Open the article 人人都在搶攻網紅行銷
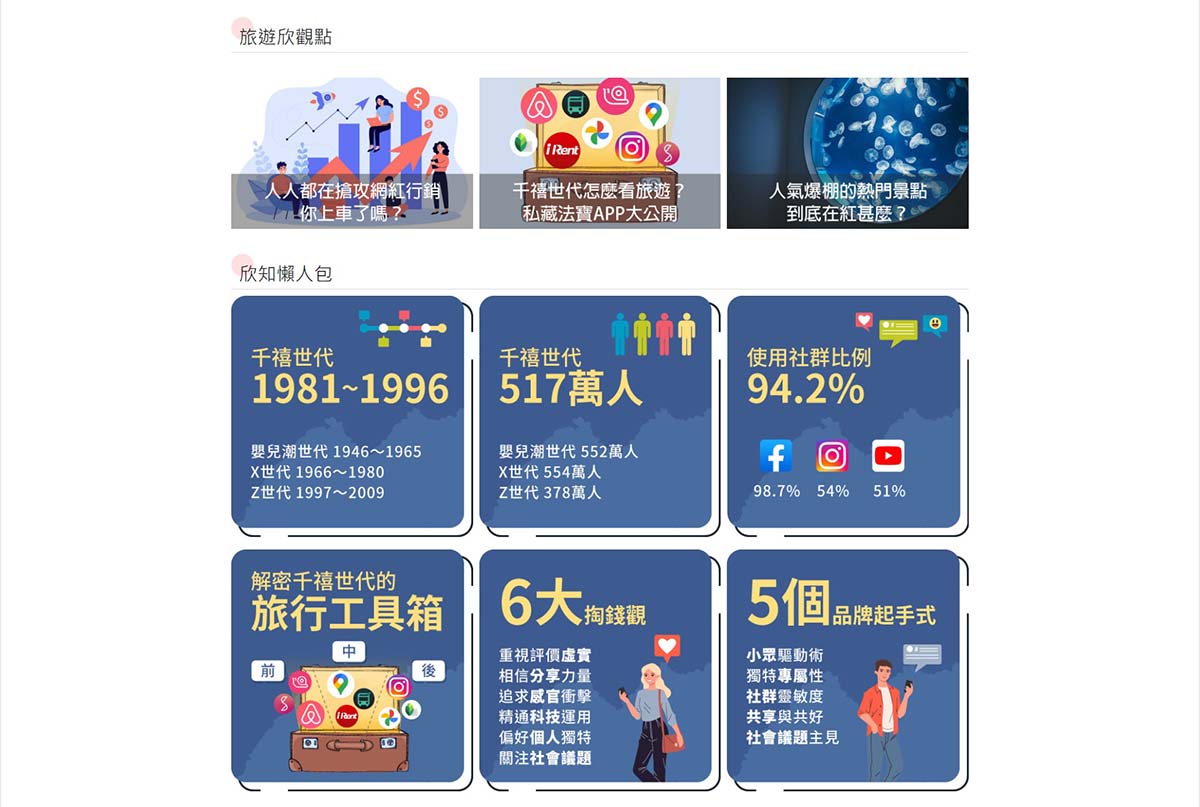Screen dimensions: 1200x807 [x=351, y=153]
